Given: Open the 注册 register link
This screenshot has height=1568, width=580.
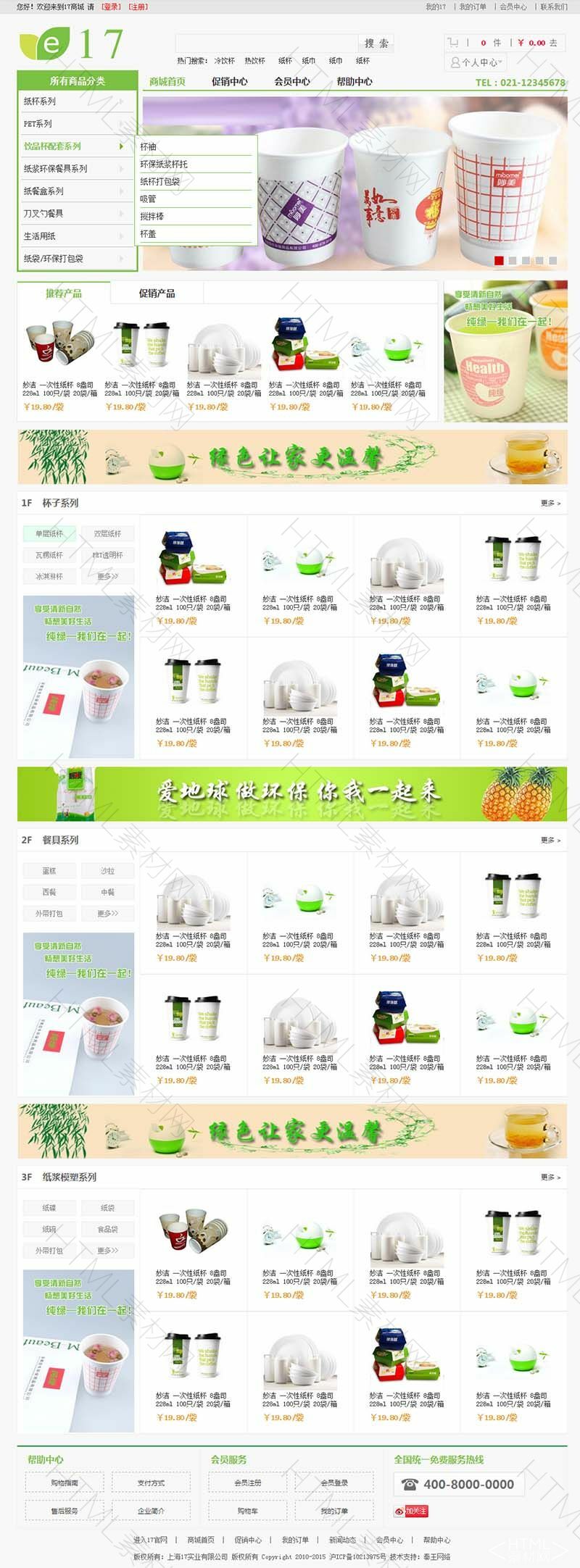Looking at the screenshot, I should [138, 7].
